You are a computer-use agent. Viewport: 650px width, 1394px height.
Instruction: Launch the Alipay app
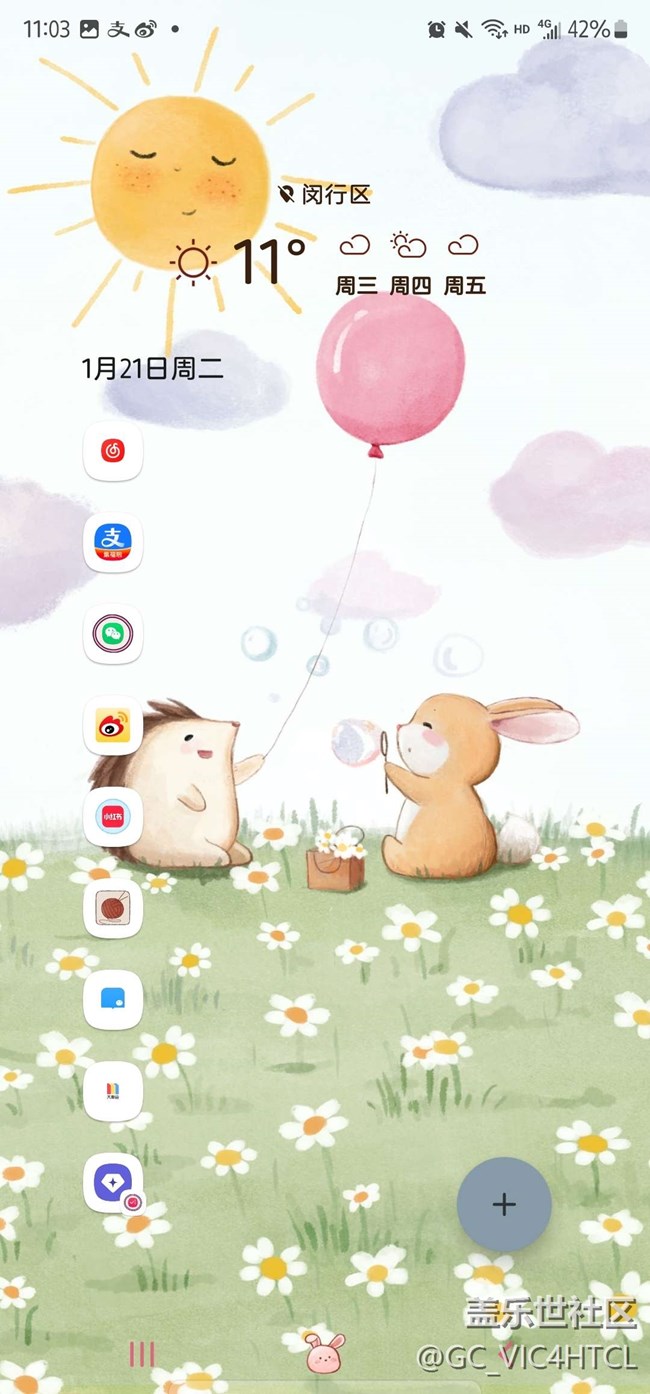click(113, 543)
